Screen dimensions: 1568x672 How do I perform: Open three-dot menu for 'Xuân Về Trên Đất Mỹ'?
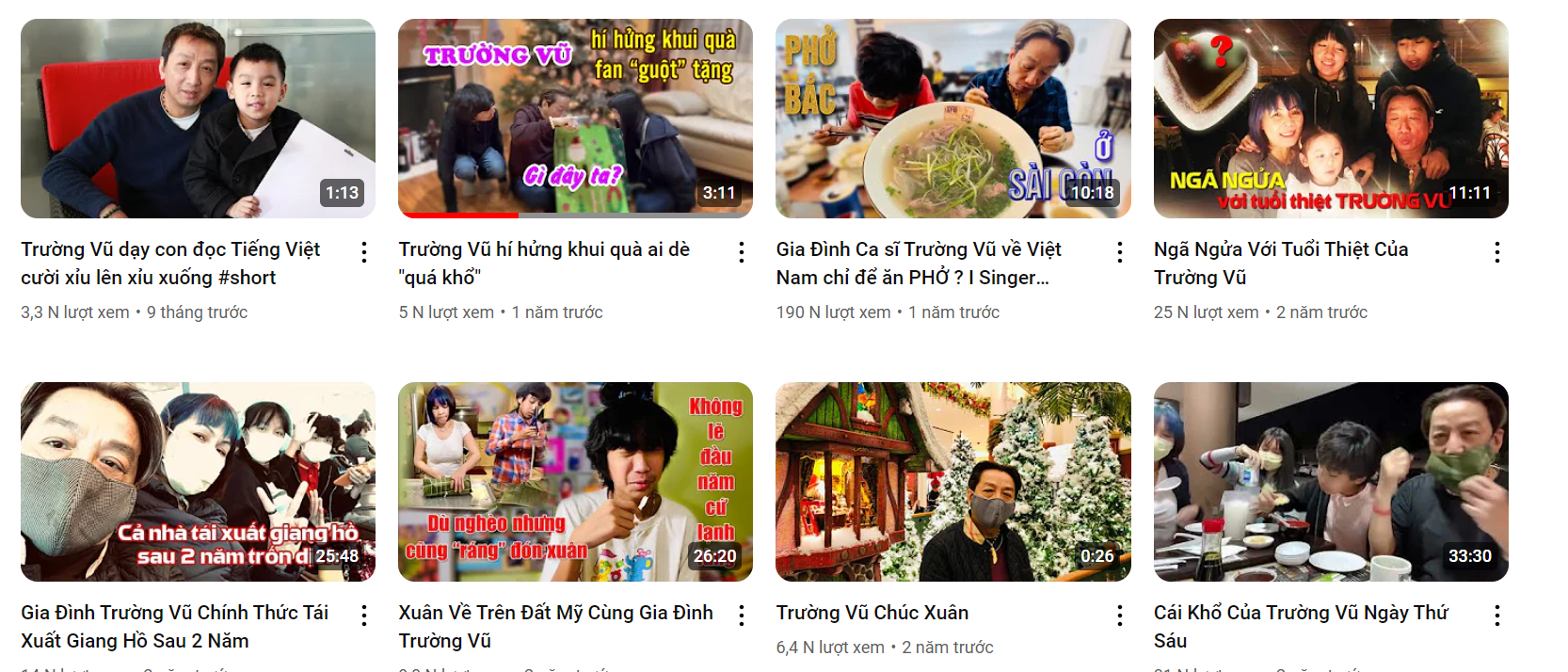(742, 616)
